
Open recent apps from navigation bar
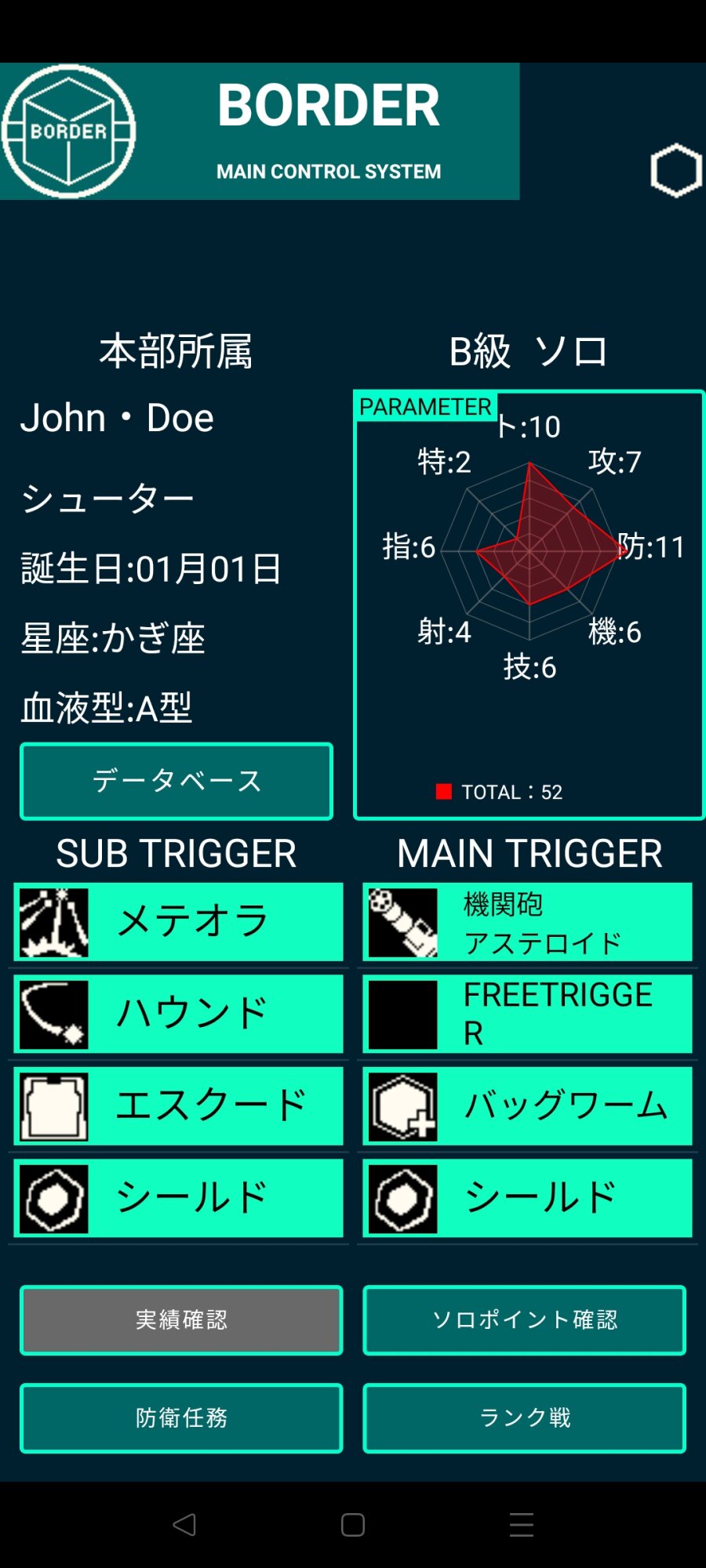coord(522,1525)
